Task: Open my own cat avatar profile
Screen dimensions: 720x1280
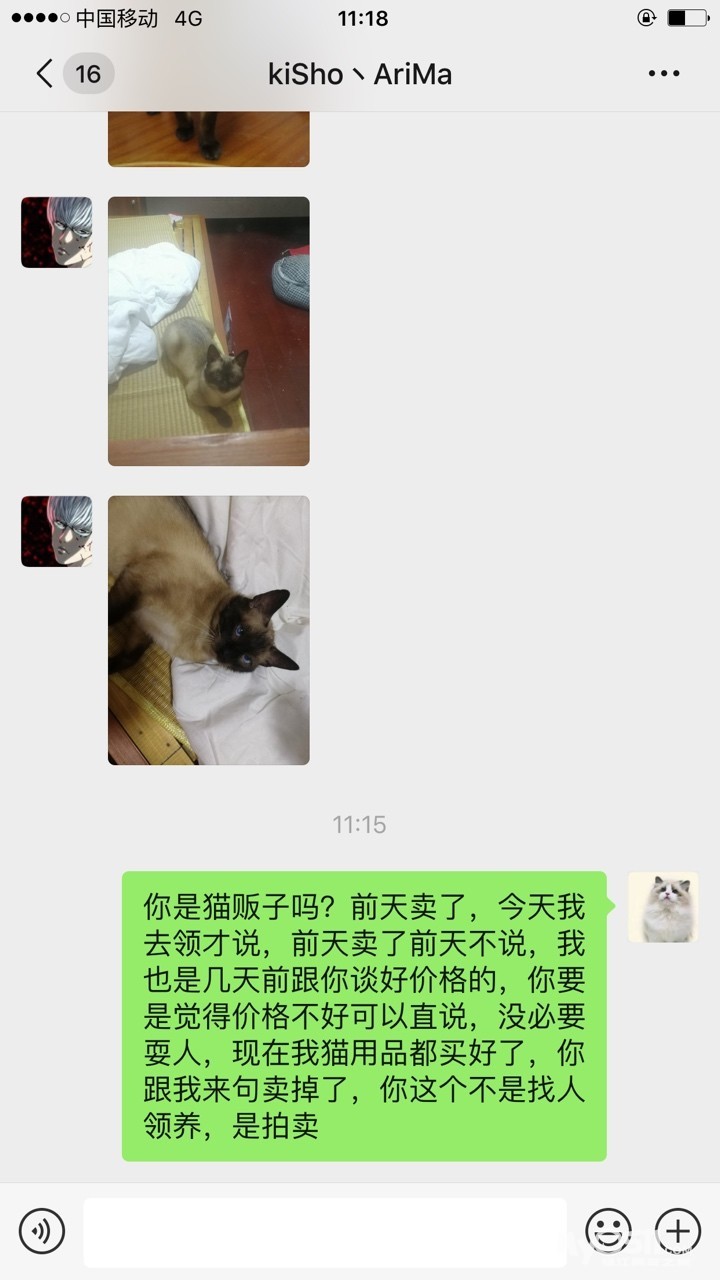Action: click(x=663, y=907)
